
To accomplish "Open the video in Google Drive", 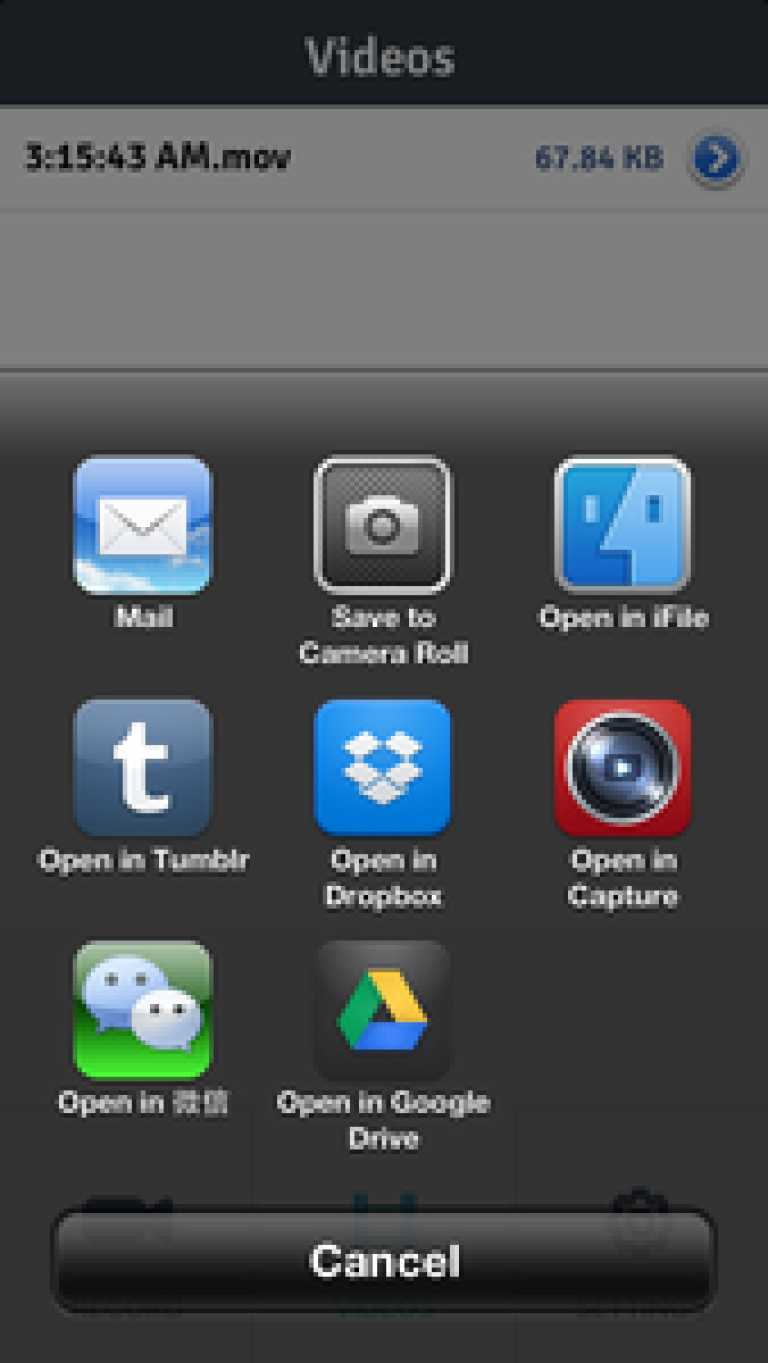I will 383,1009.
